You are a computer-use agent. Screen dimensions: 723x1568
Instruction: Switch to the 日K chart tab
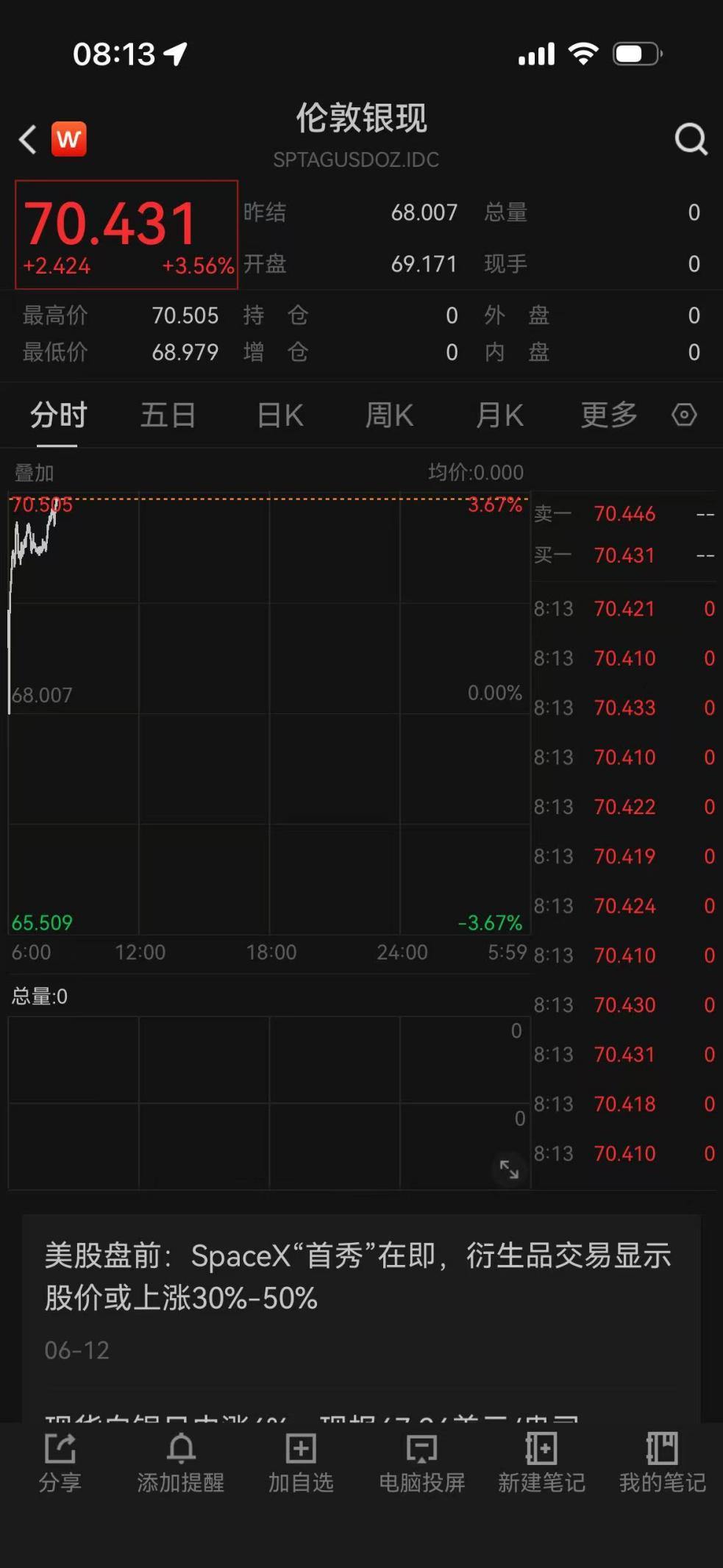(x=280, y=415)
